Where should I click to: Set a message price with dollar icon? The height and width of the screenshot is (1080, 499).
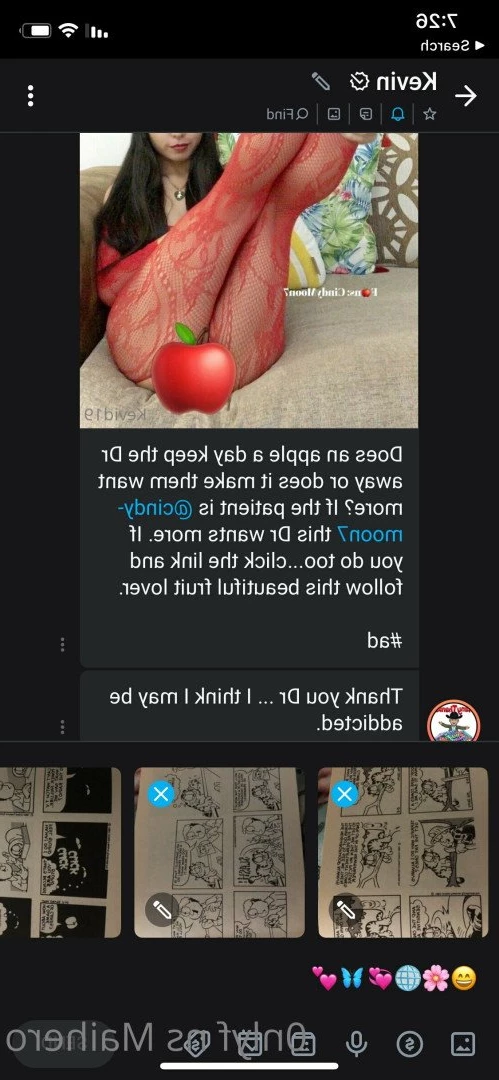pyautogui.click(x=409, y=1045)
